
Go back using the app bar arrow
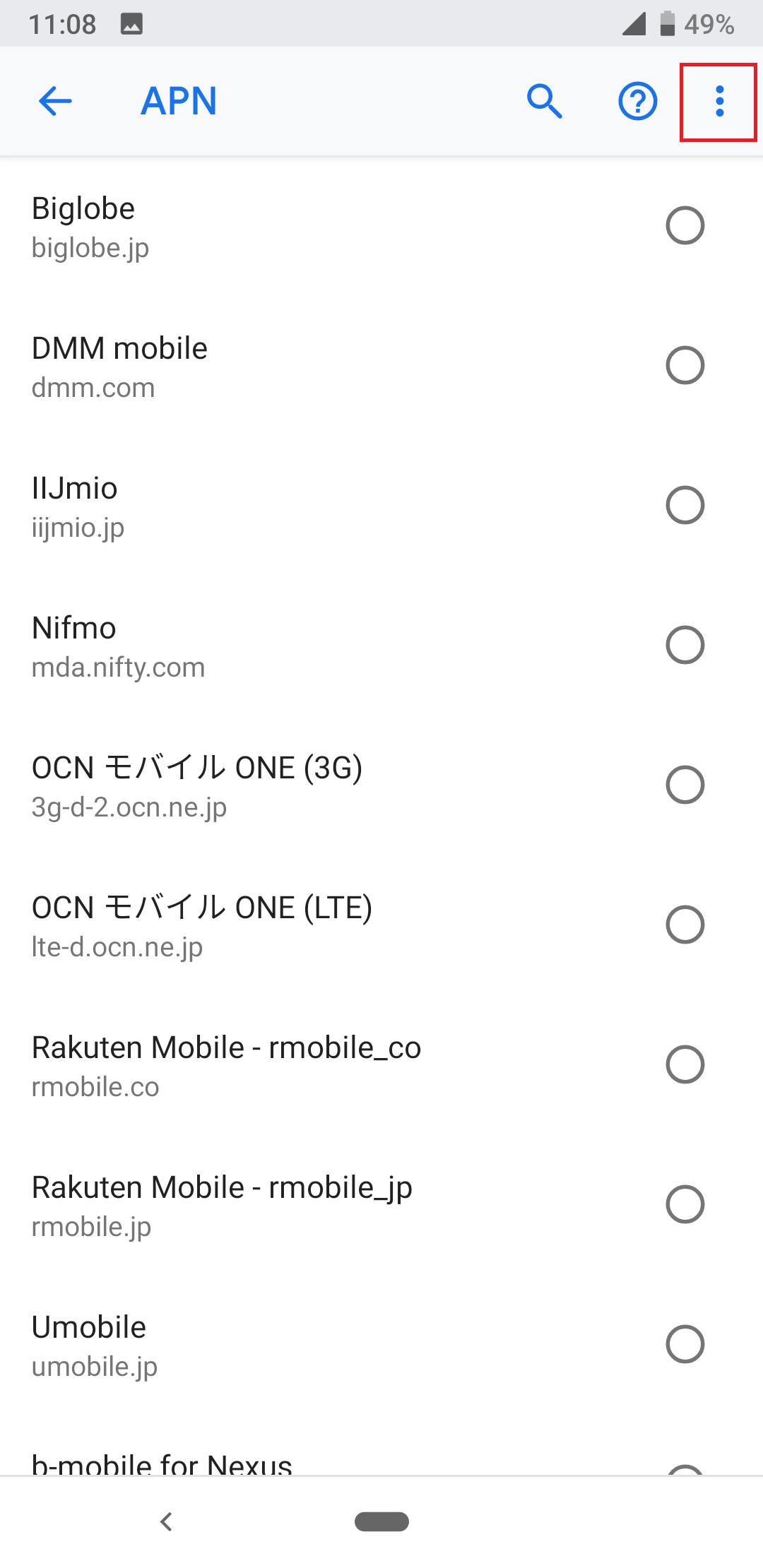click(x=55, y=101)
